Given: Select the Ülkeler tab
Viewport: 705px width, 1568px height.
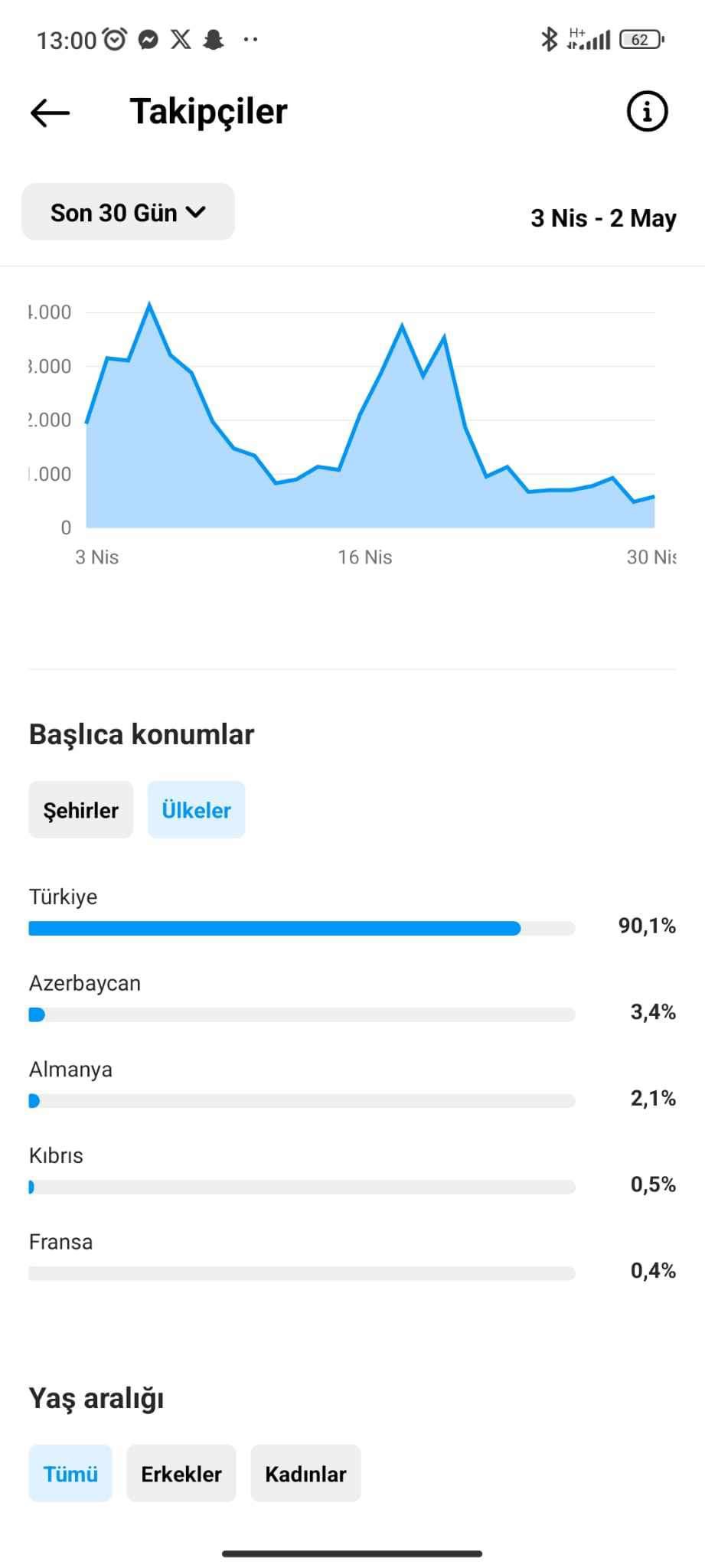Looking at the screenshot, I should pos(196,810).
